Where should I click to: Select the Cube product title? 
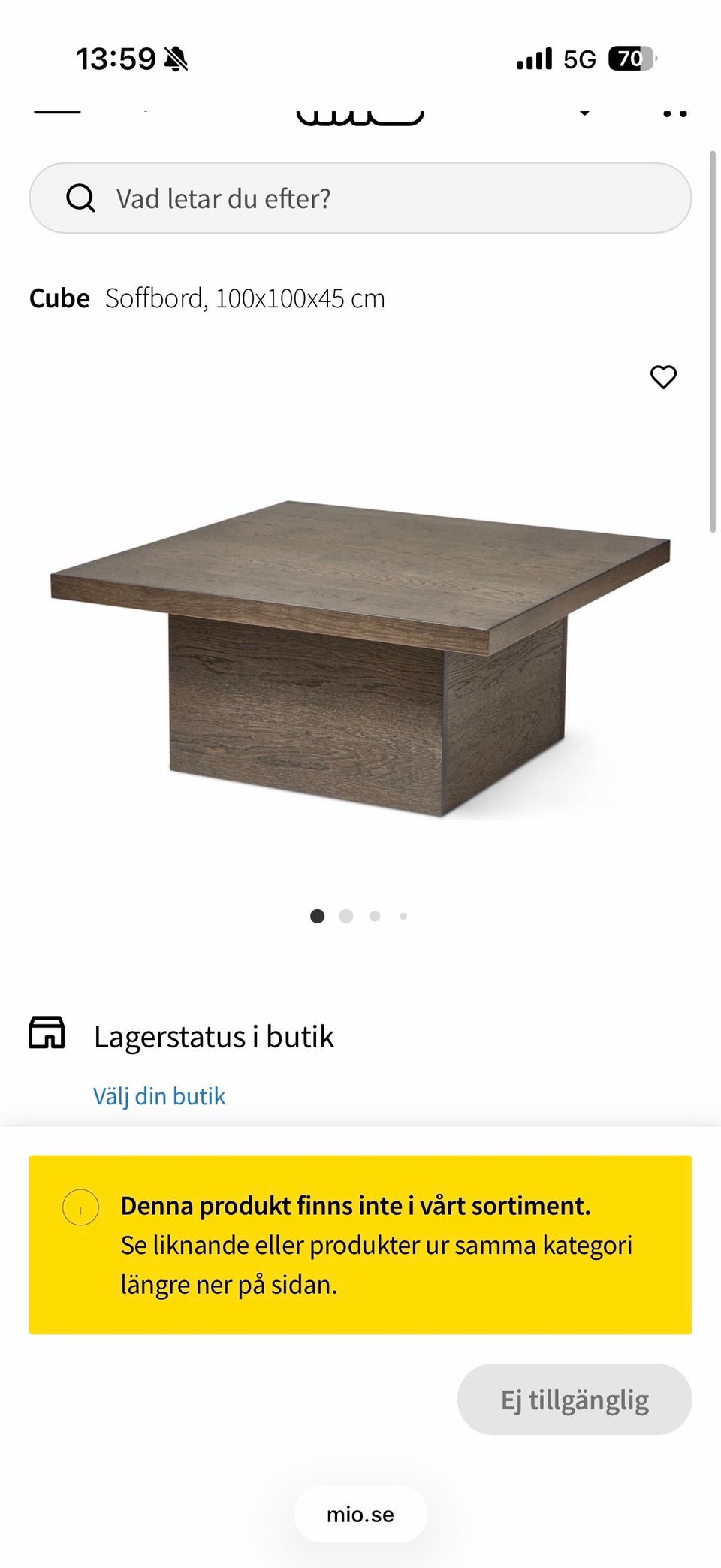pyautogui.click(x=59, y=297)
